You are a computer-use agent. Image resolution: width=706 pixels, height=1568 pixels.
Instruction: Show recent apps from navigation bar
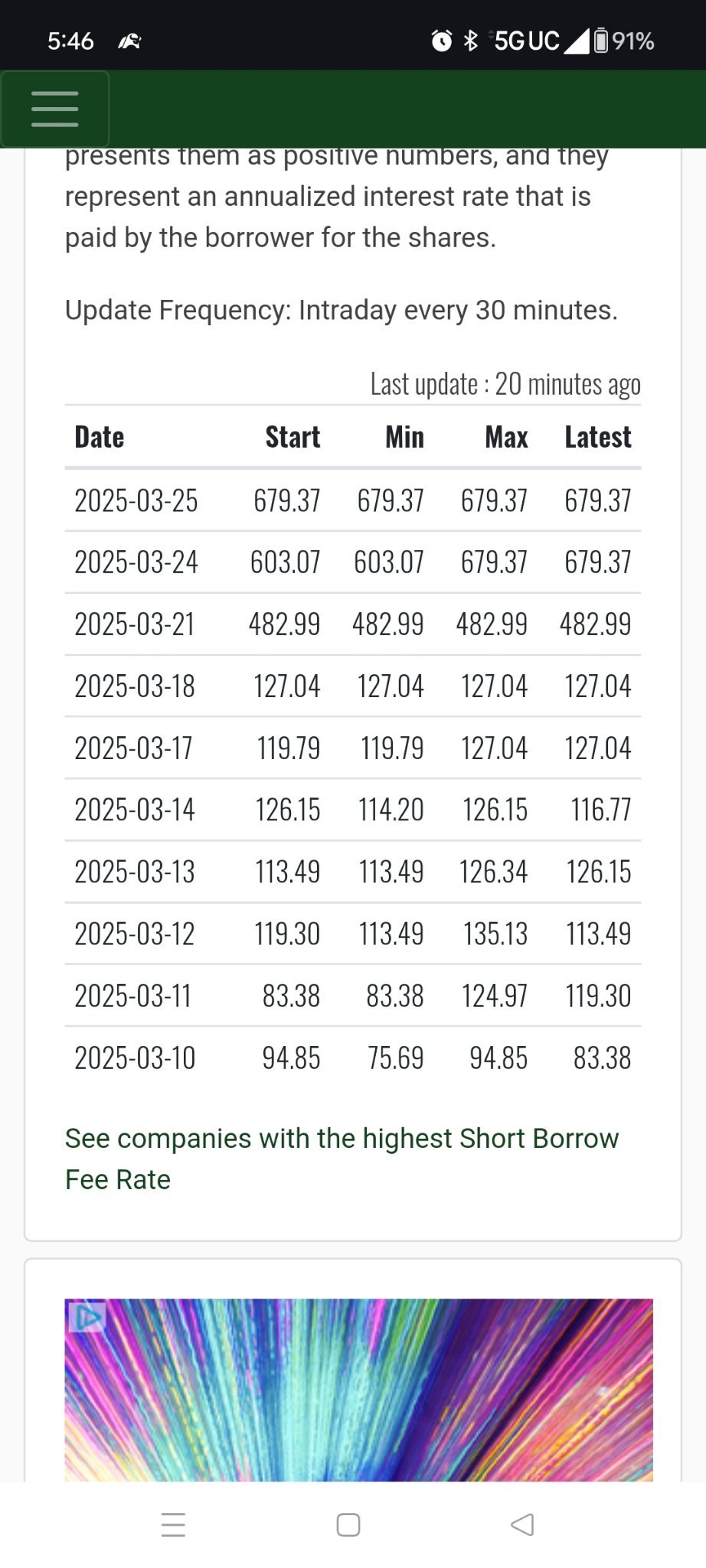coord(174,1524)
